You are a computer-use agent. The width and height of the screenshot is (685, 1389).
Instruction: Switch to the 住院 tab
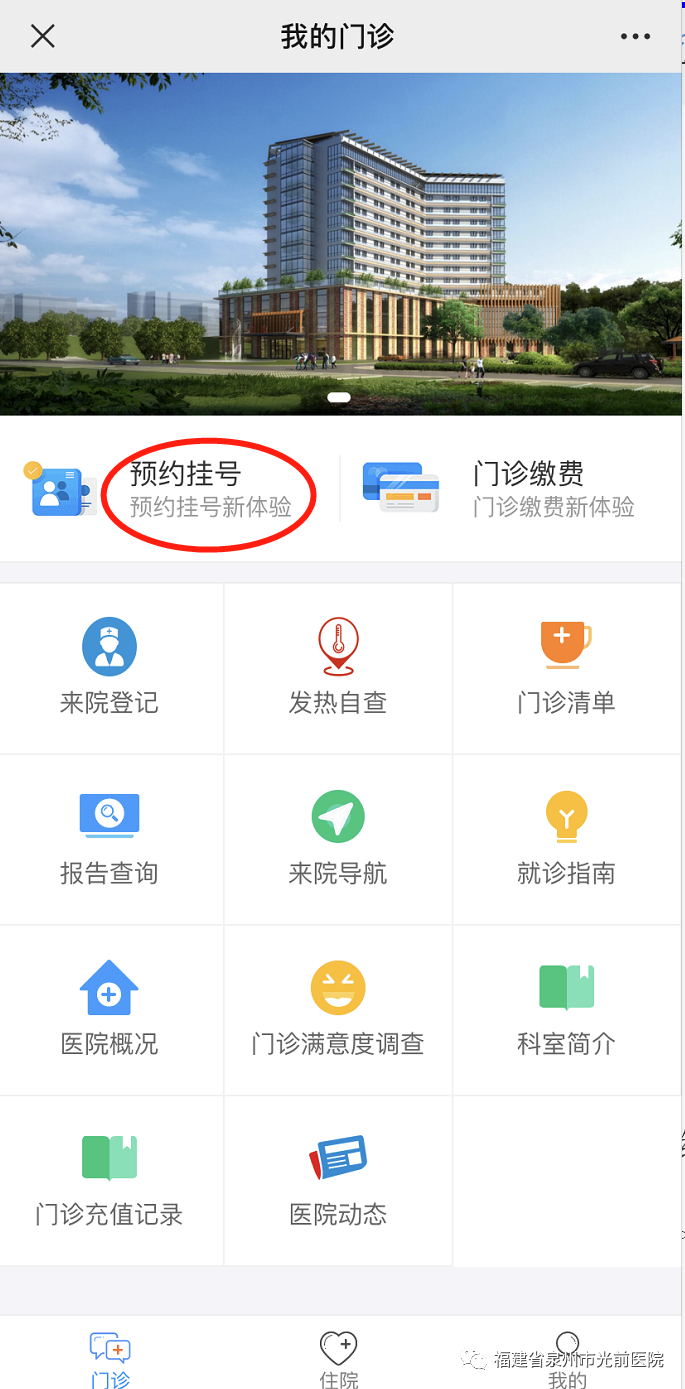(x=339, y=1358)
